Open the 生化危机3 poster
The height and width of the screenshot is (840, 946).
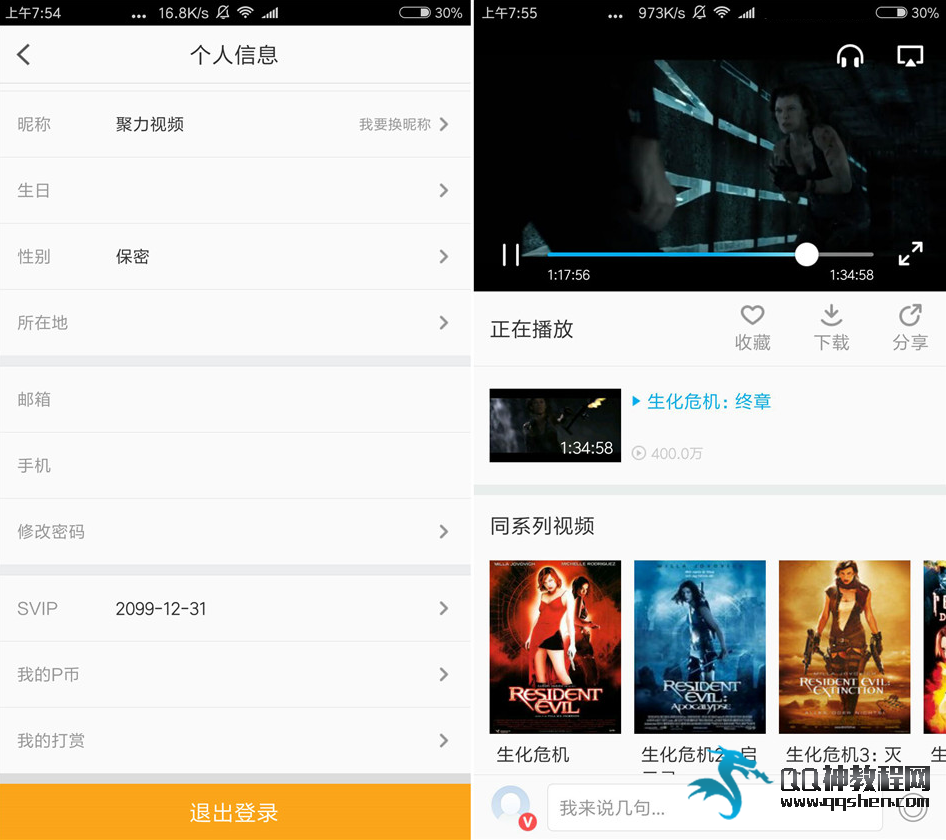point(844,647)
